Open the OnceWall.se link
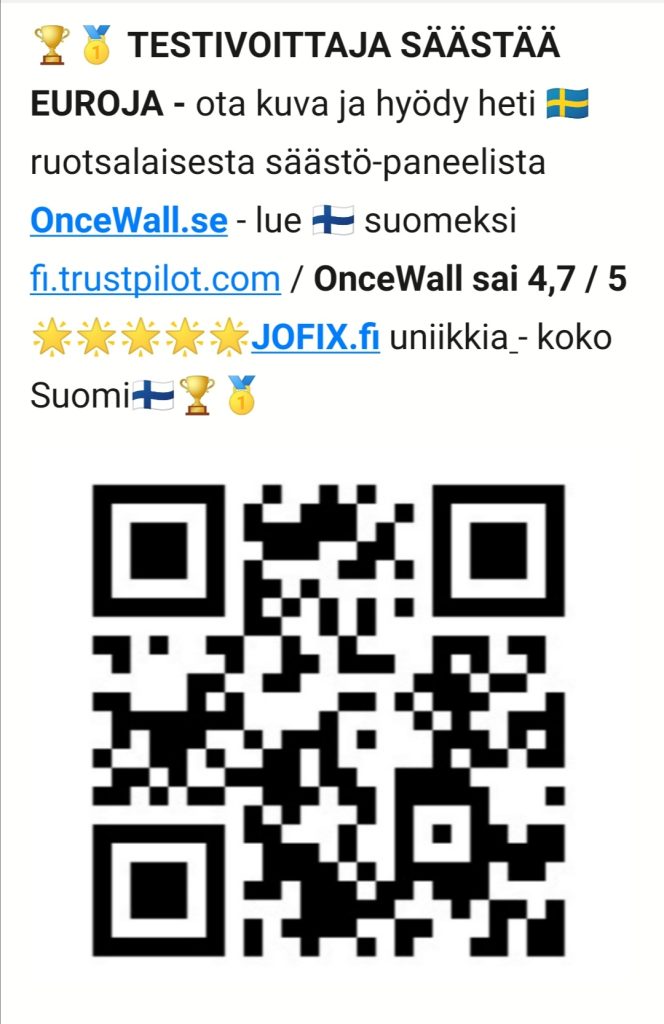Viewport: 664px width, 1024px height. pyautogui.click(x=129, y=220)
